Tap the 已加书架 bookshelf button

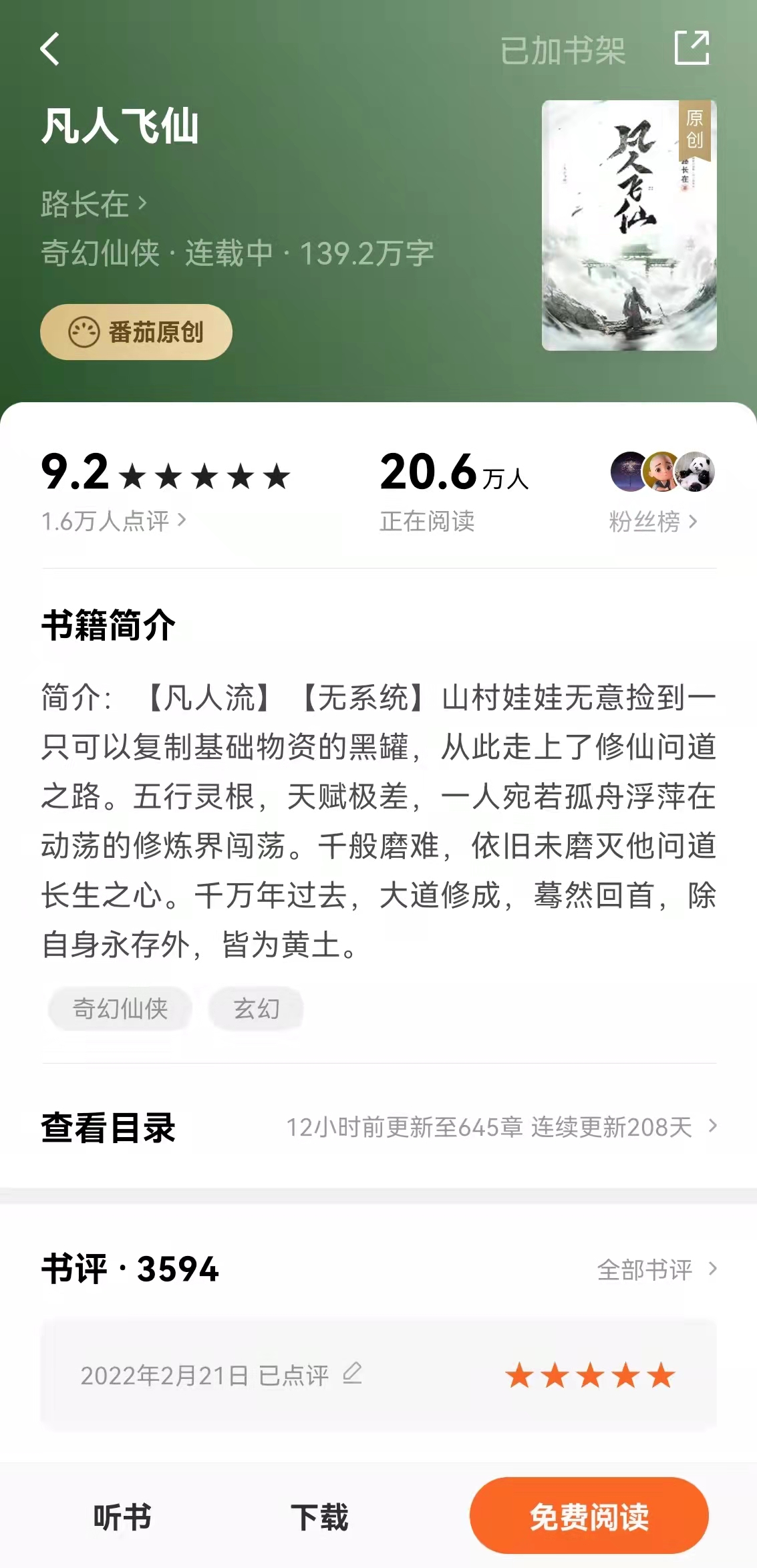coord(563,51)
